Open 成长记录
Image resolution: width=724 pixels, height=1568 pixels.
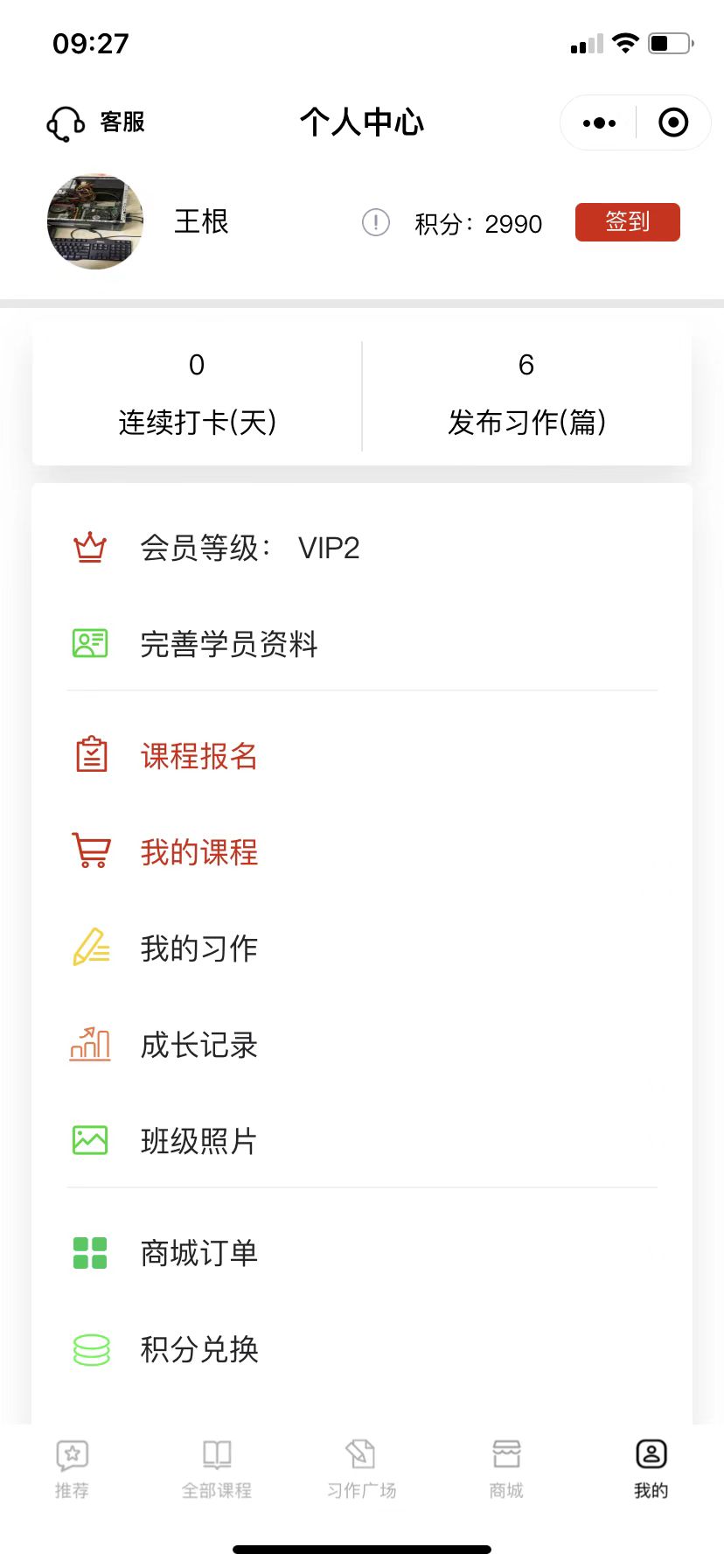(x=199, y=1045)
